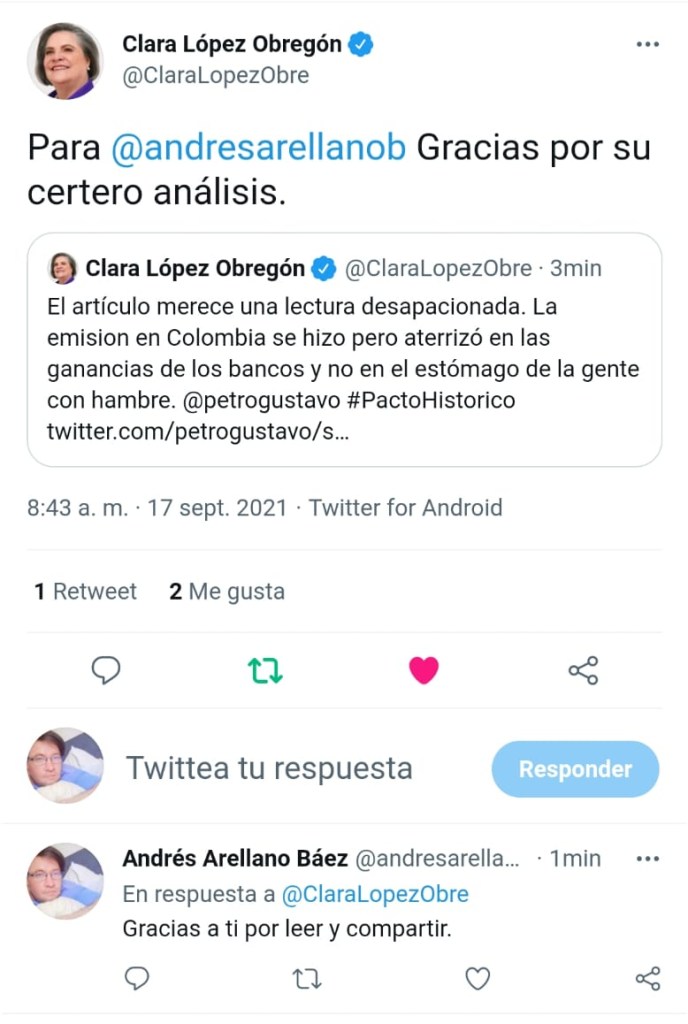
Task: Open the 'Twitter for Android' source link
Action: click(405, 507)
